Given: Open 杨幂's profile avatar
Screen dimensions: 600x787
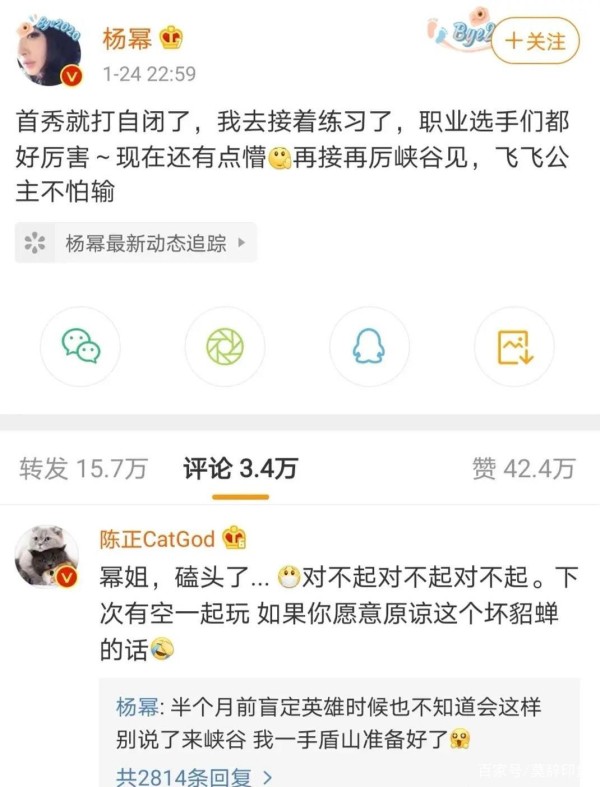Looking at the screenshot, I should [47, 50].
